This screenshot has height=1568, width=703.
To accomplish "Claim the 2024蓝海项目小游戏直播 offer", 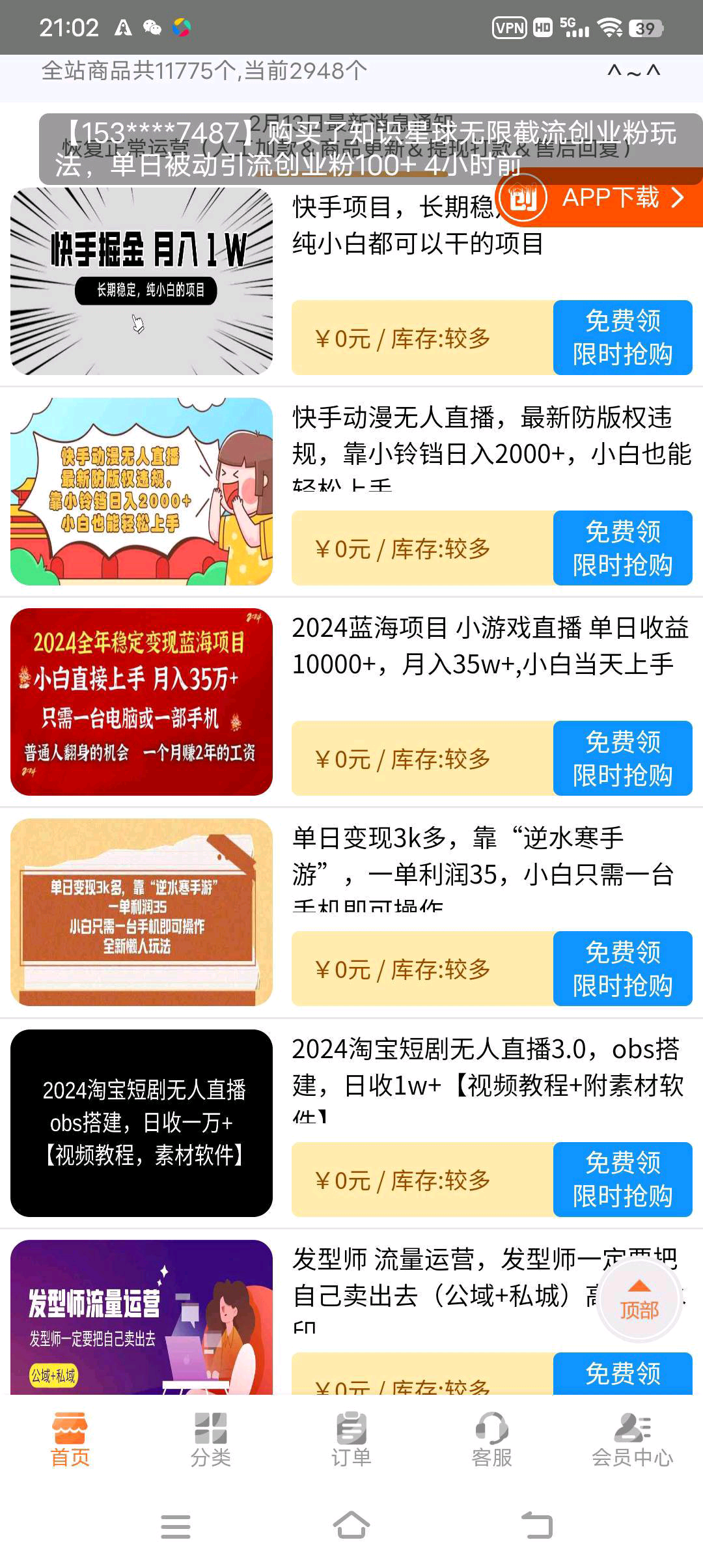I will (622, 758).
